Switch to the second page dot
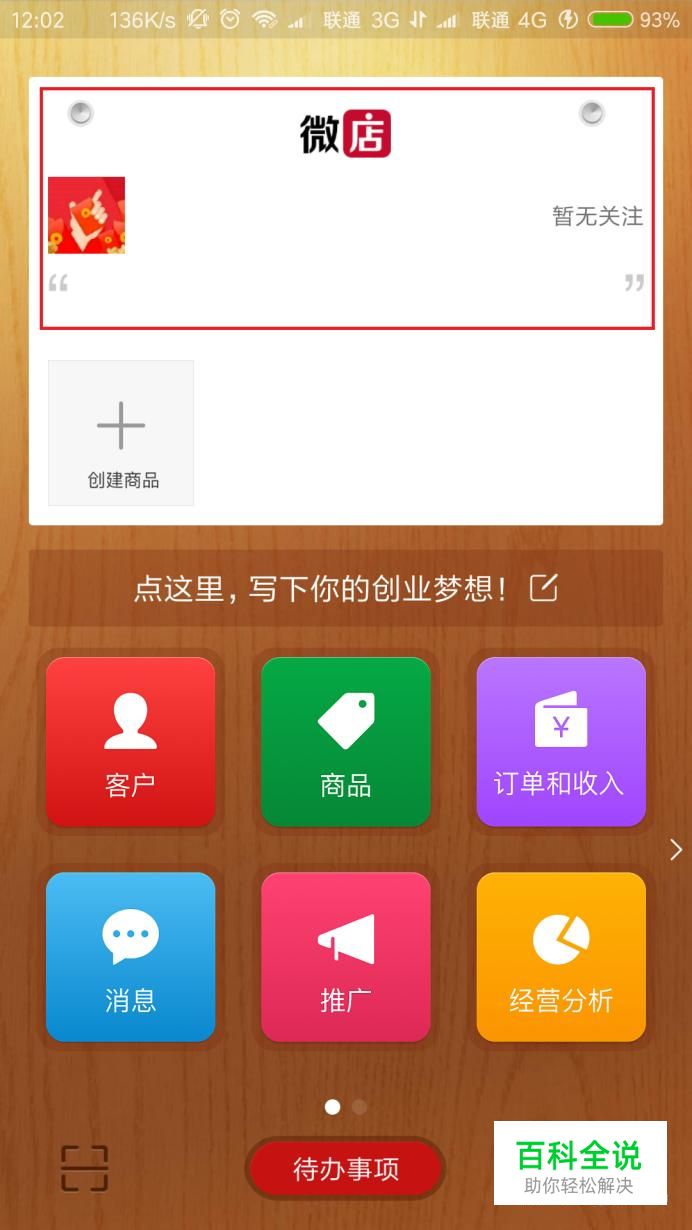 360,1107
